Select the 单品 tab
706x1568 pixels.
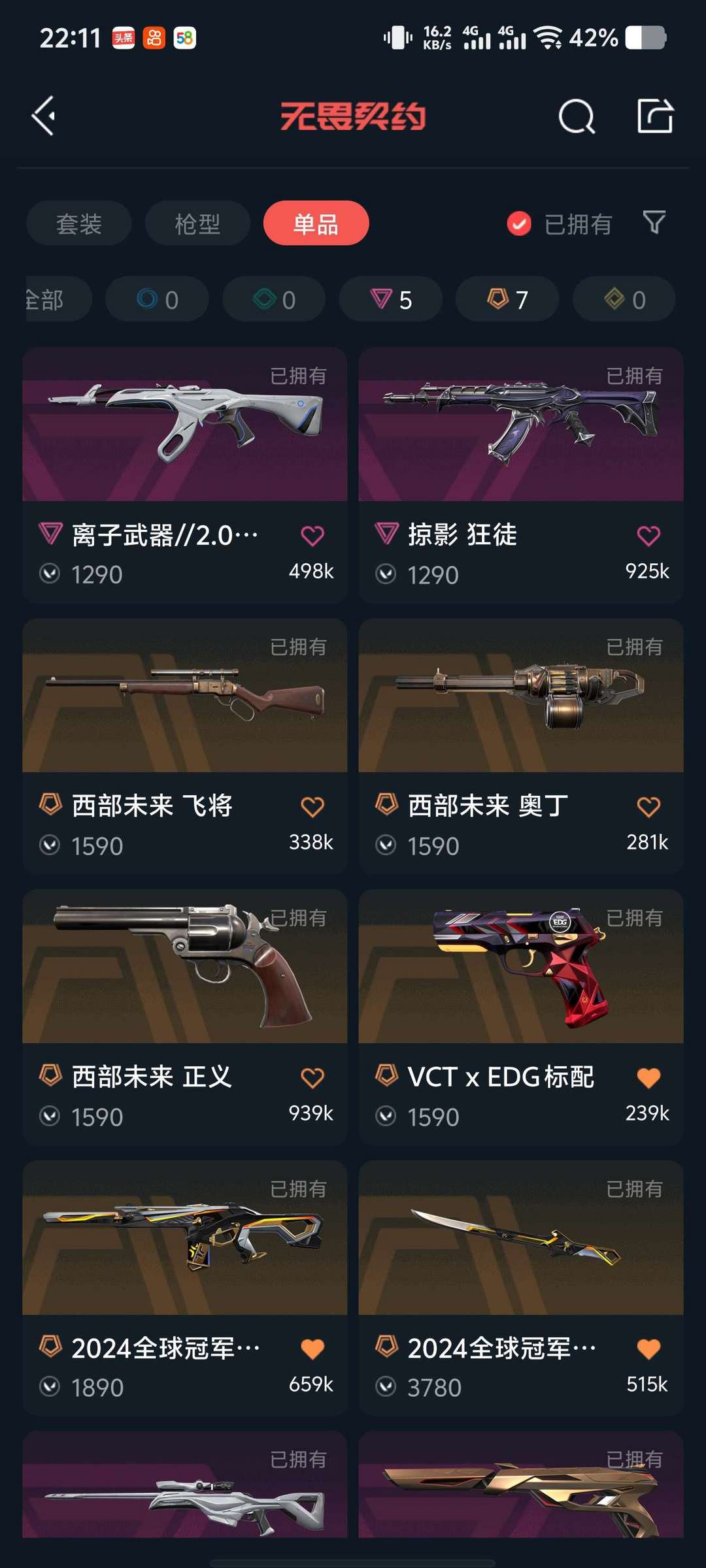click(x=316, y=223)
